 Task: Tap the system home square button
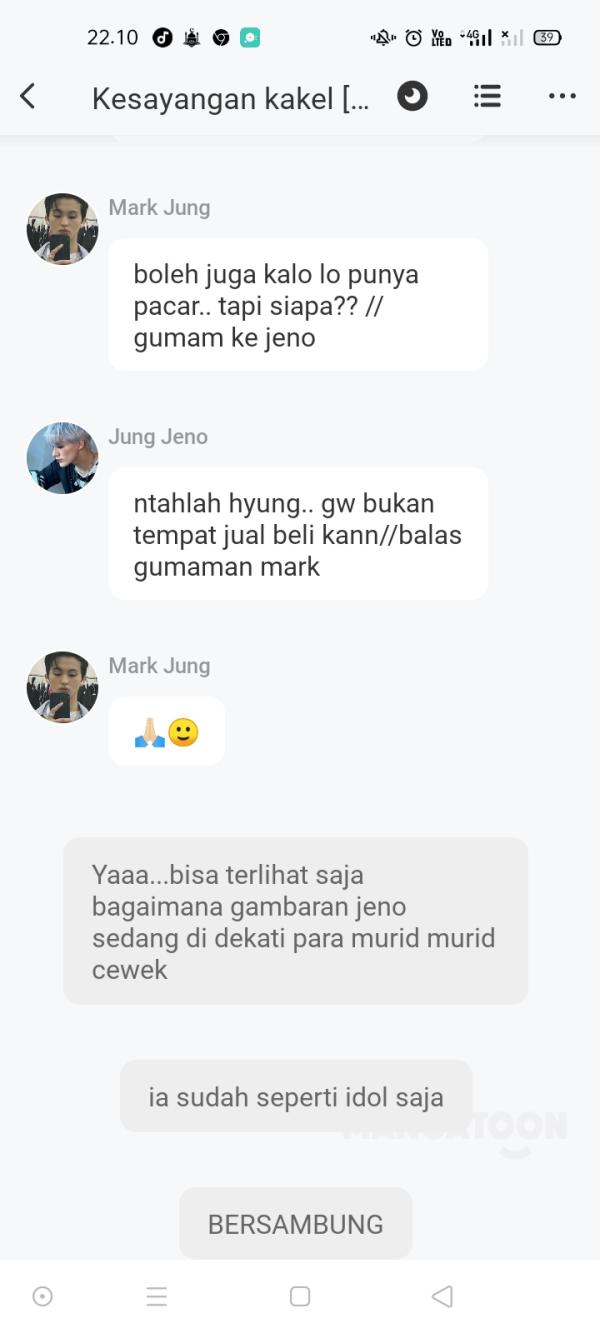[300, 1296]
